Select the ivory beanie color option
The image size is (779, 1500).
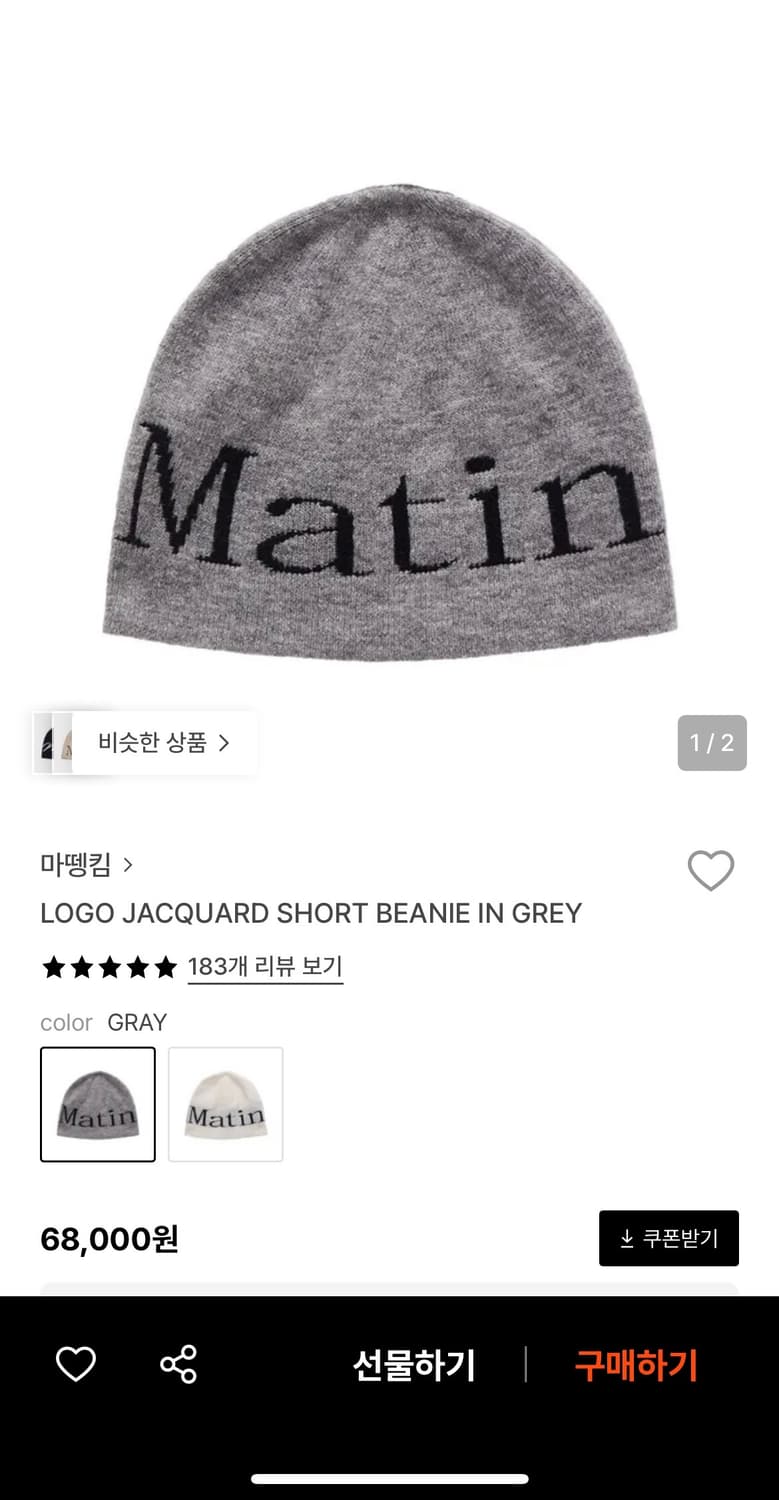[x=225, y=1104]
